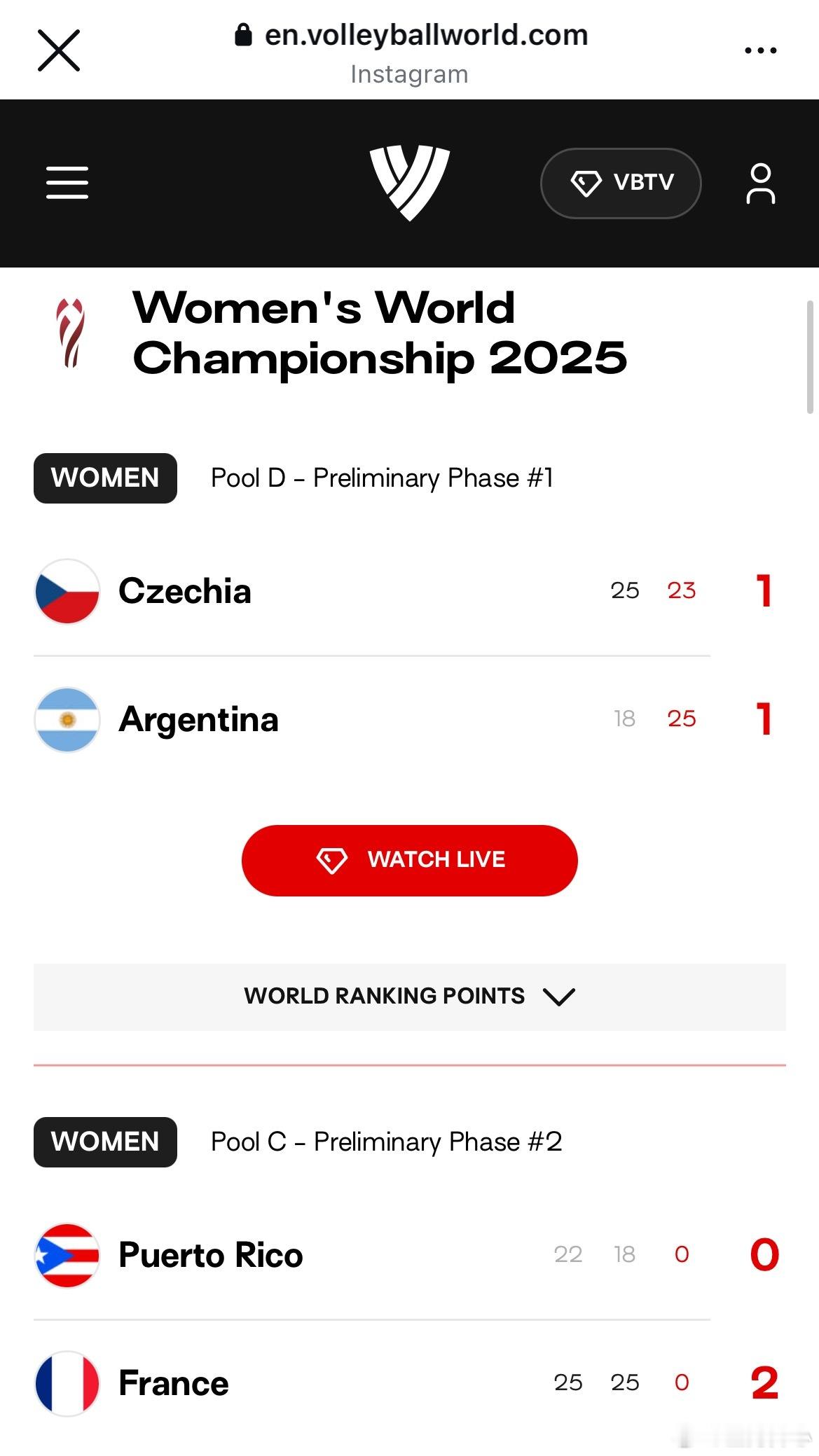Viewport: 819px width, 1456px height.
Task: Tap Watch Live for Czechia vs Argentina
Action: pos(410,860)
